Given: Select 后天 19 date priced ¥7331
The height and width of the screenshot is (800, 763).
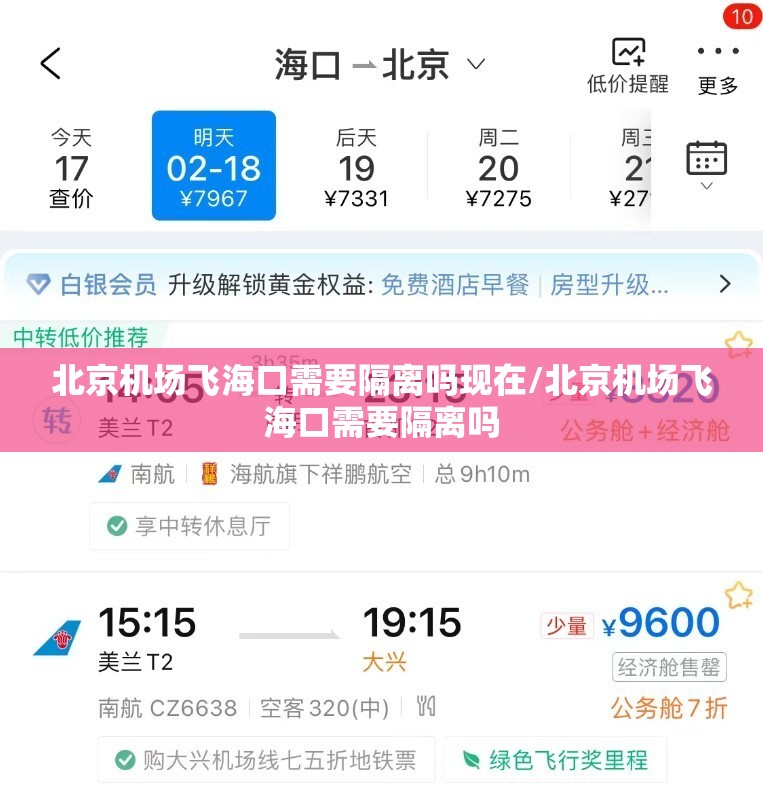Looking at the screenshot, I should pyautogui.click(x=356, y=166).
